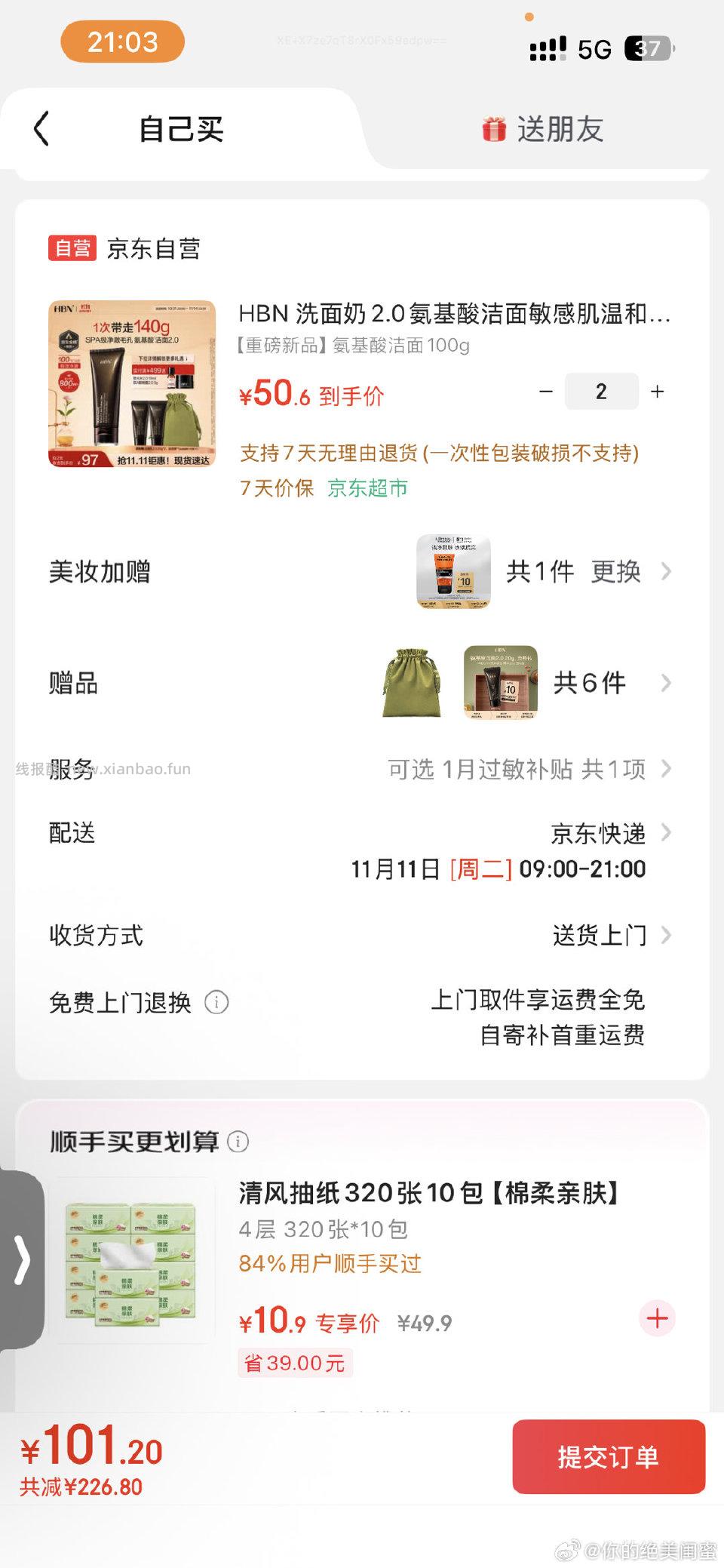The height and width of the screenshot is (1568, 724).
Task: Open the 京东超市 link
Action: pos(367,488)
